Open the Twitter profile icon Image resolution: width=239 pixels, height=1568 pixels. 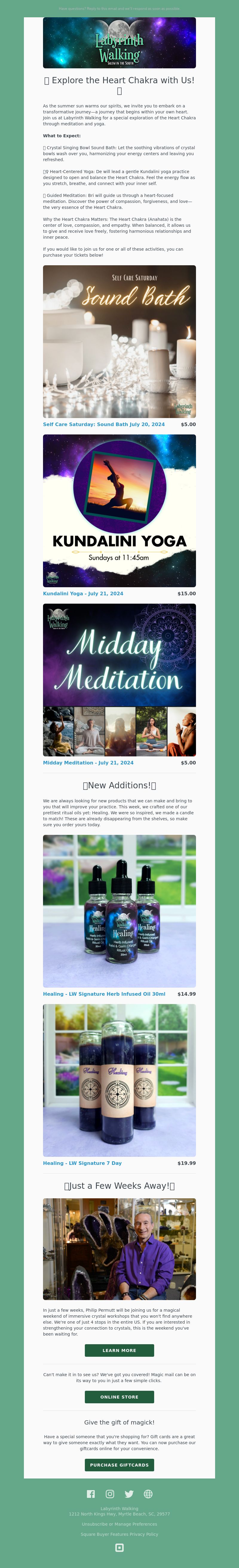[x=129, y=1494]
